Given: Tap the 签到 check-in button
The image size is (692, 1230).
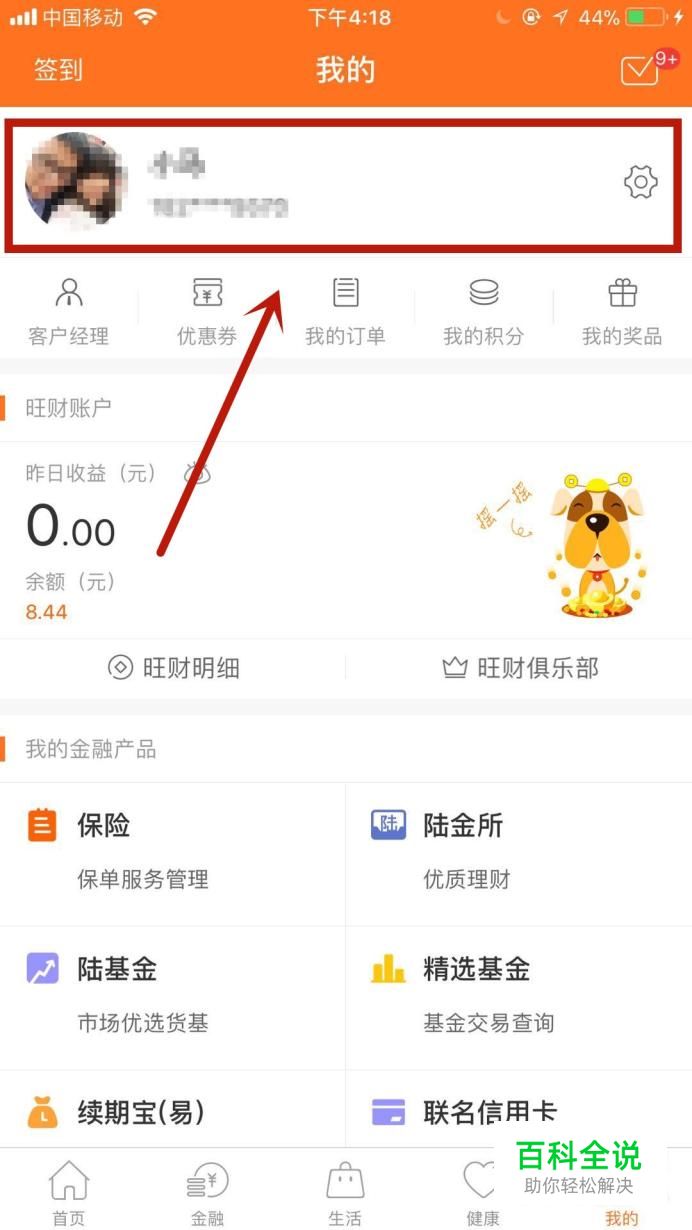Looking at the screenshot, I should tap(58, 70).
